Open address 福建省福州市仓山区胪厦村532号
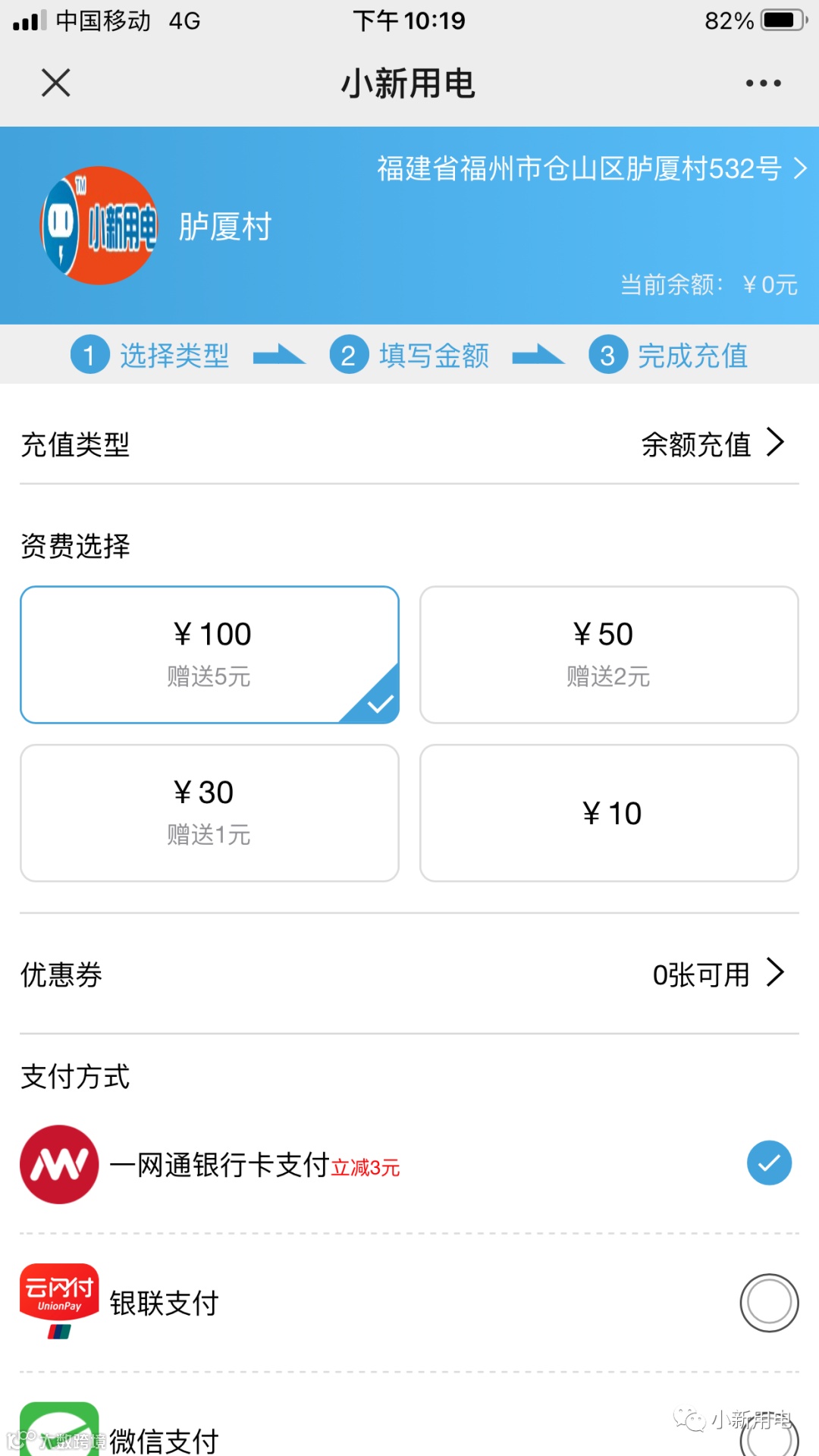 coord(591,168)
